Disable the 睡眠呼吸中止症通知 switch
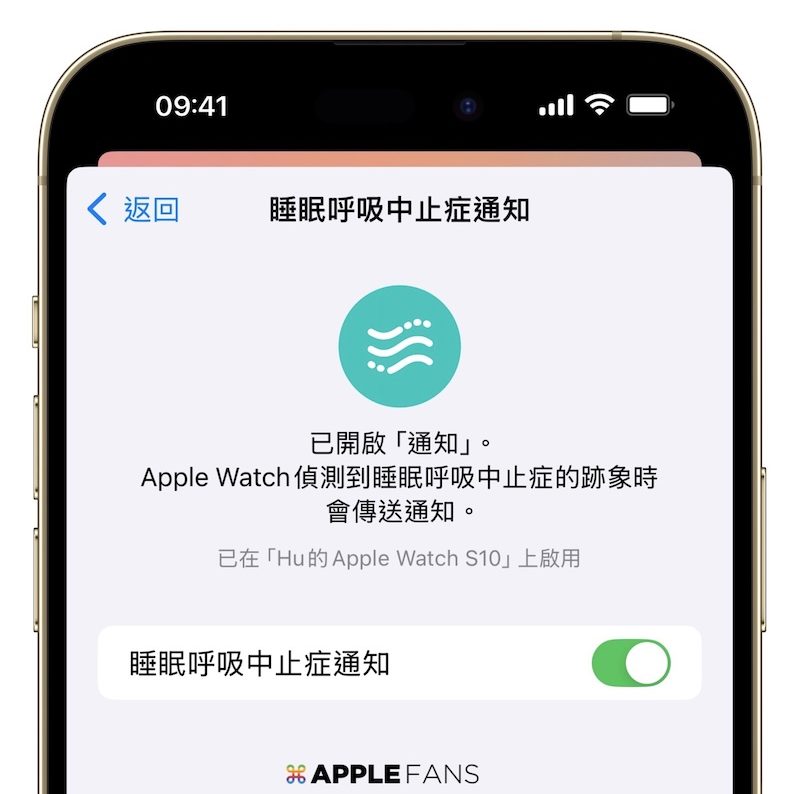 pyautogui.click(x=630, y=663)
